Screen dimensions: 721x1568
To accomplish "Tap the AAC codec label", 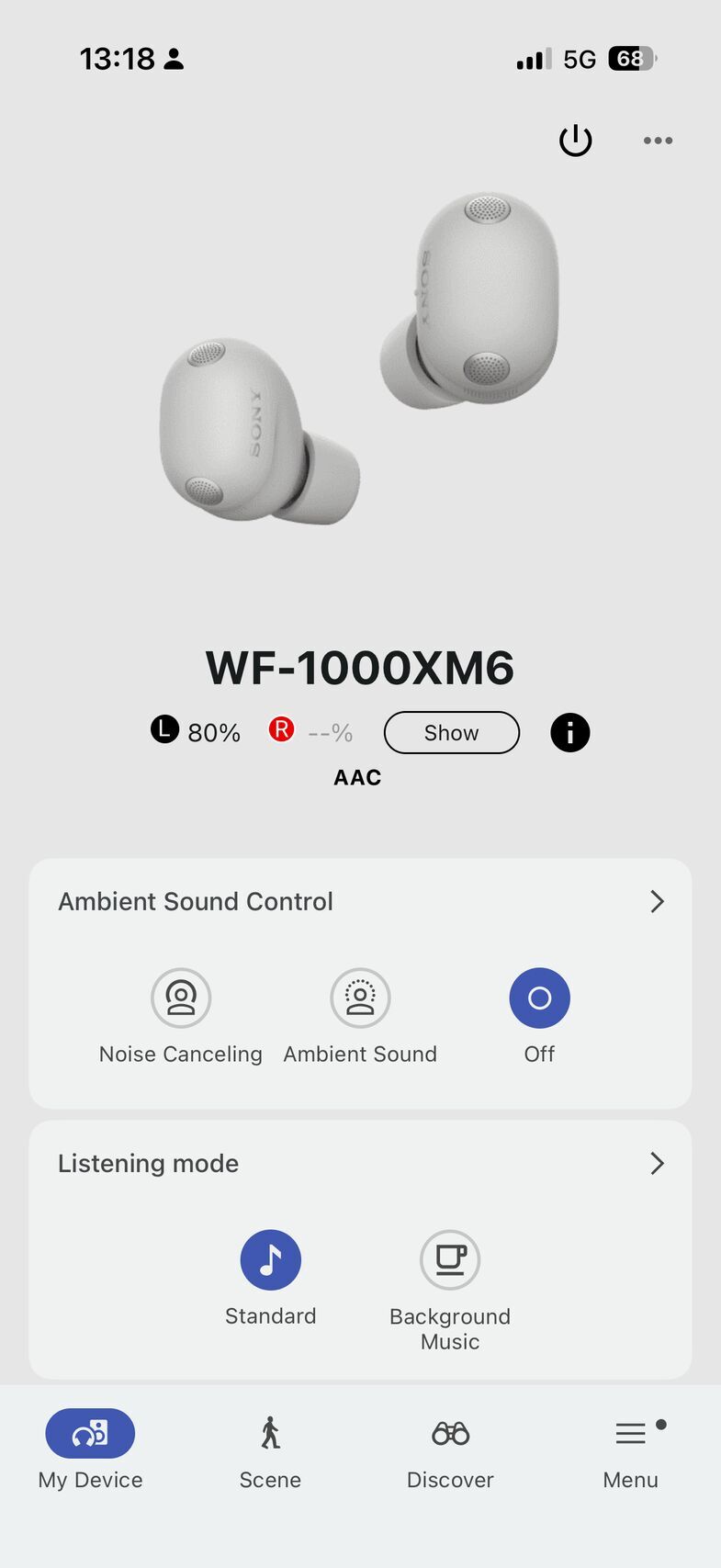I will (357, 776).
